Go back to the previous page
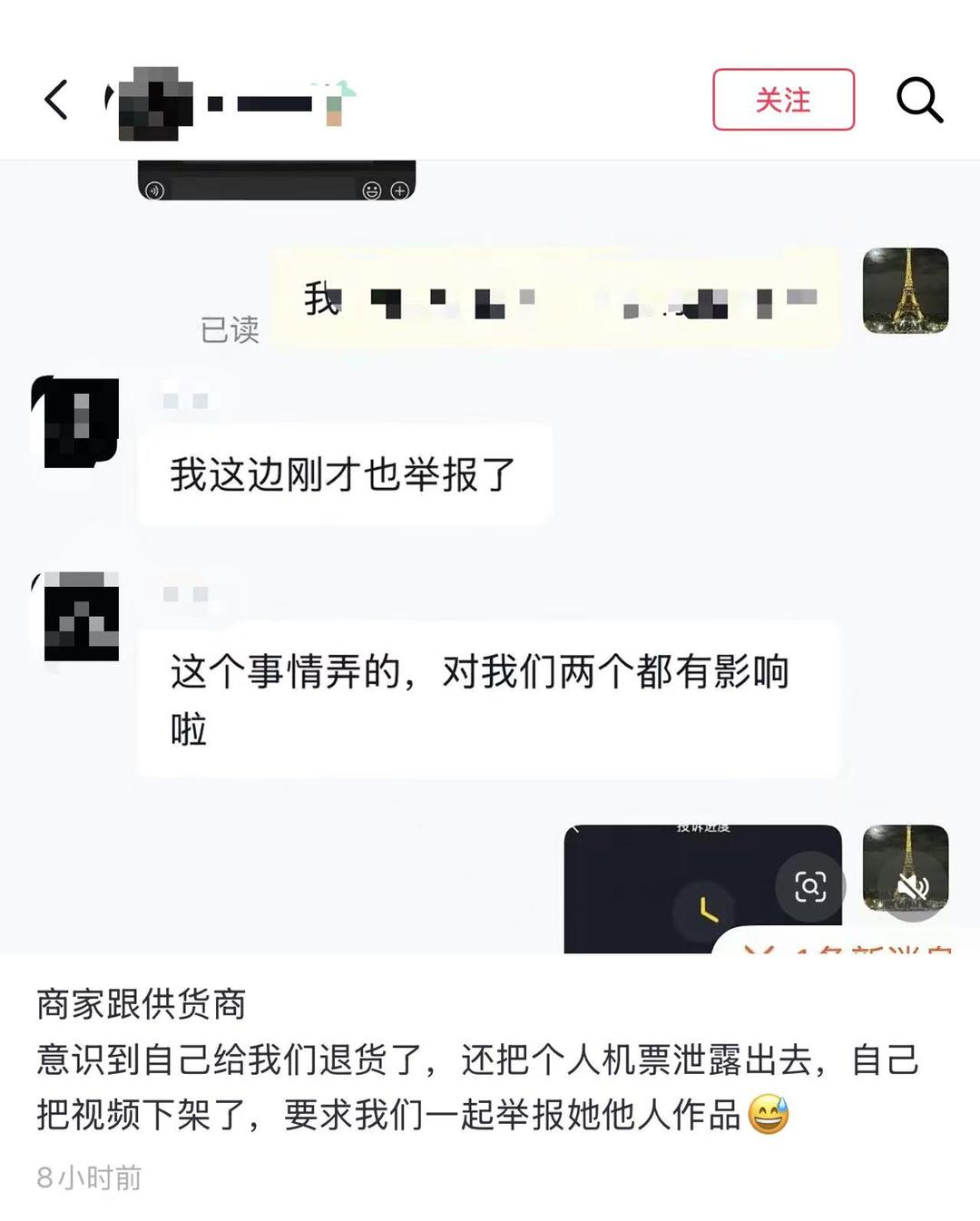 tap(56, 100)
